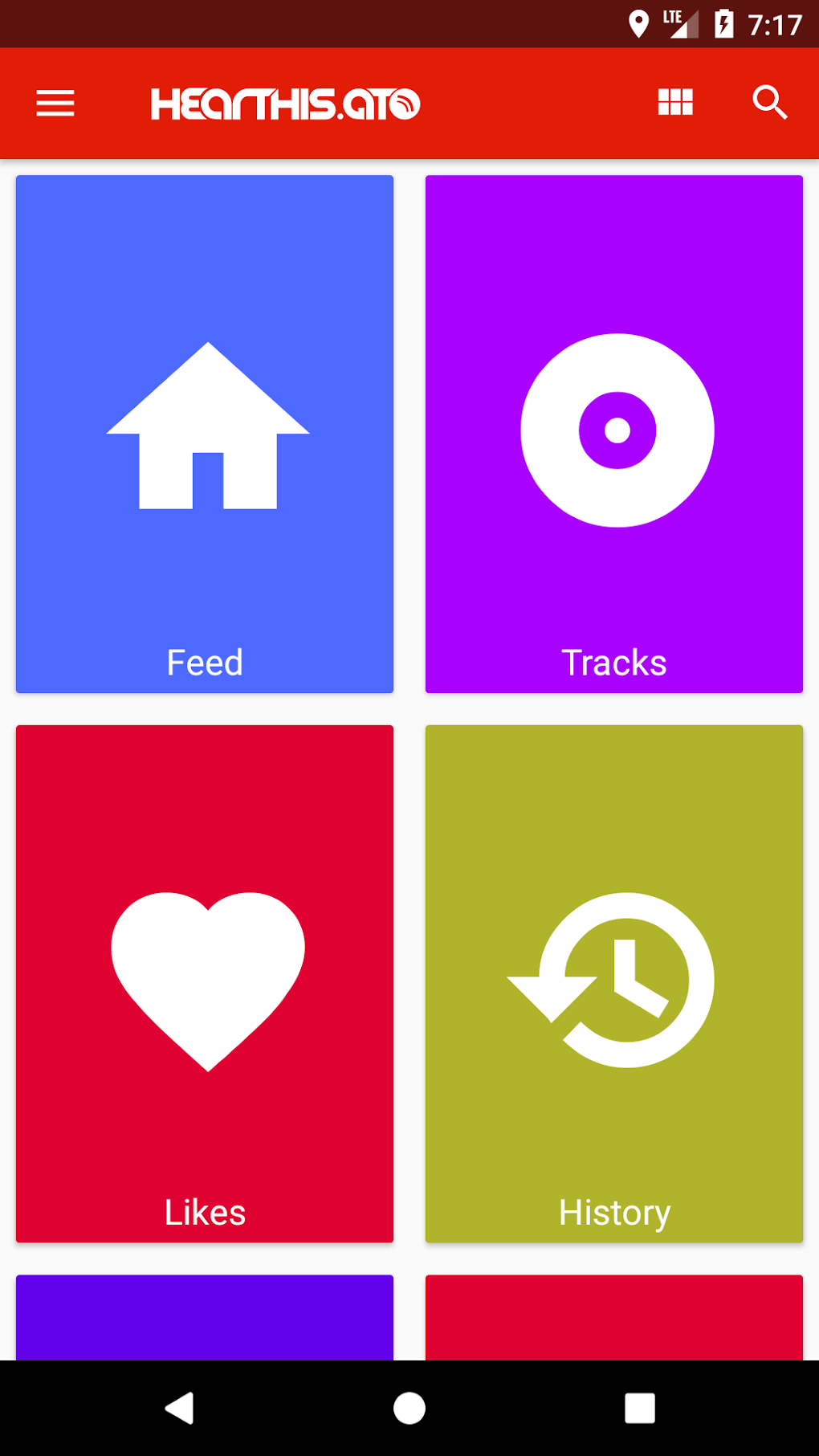Viewport: 819px width, 1456px height.
Task: Switch to grid view layout
Action: tap(674, 102)
